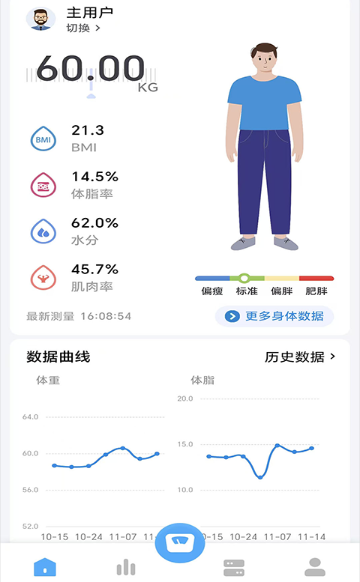The height and width of the screenshot is (582, 360).
Task: Tap the center weighing scale button
Action: 180,545
